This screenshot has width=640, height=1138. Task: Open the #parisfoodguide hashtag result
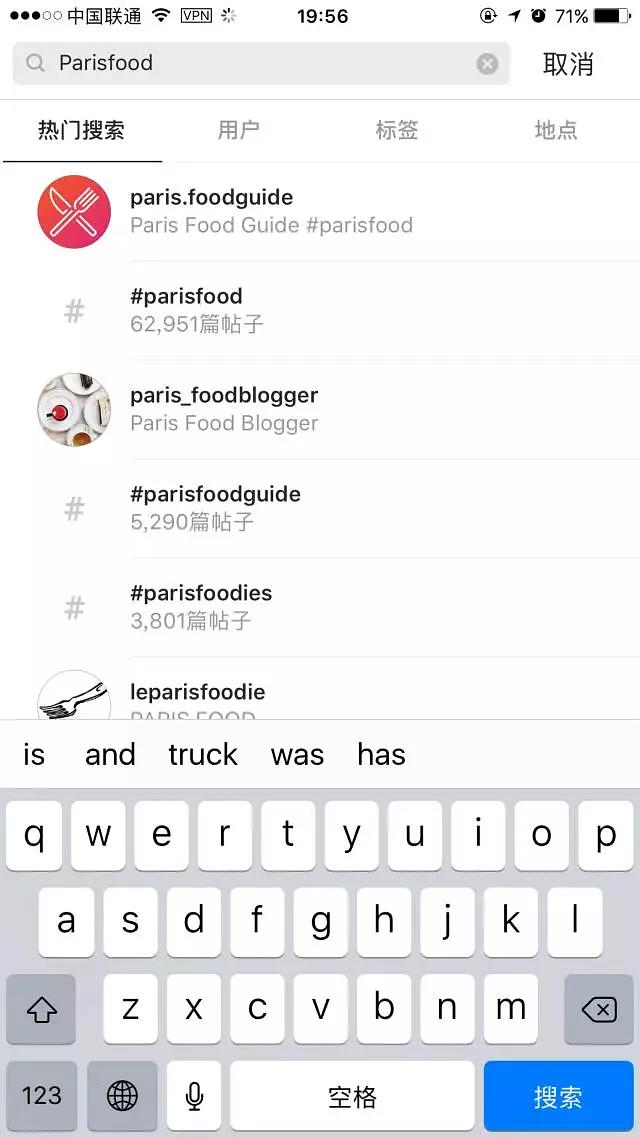pos(320,509)
